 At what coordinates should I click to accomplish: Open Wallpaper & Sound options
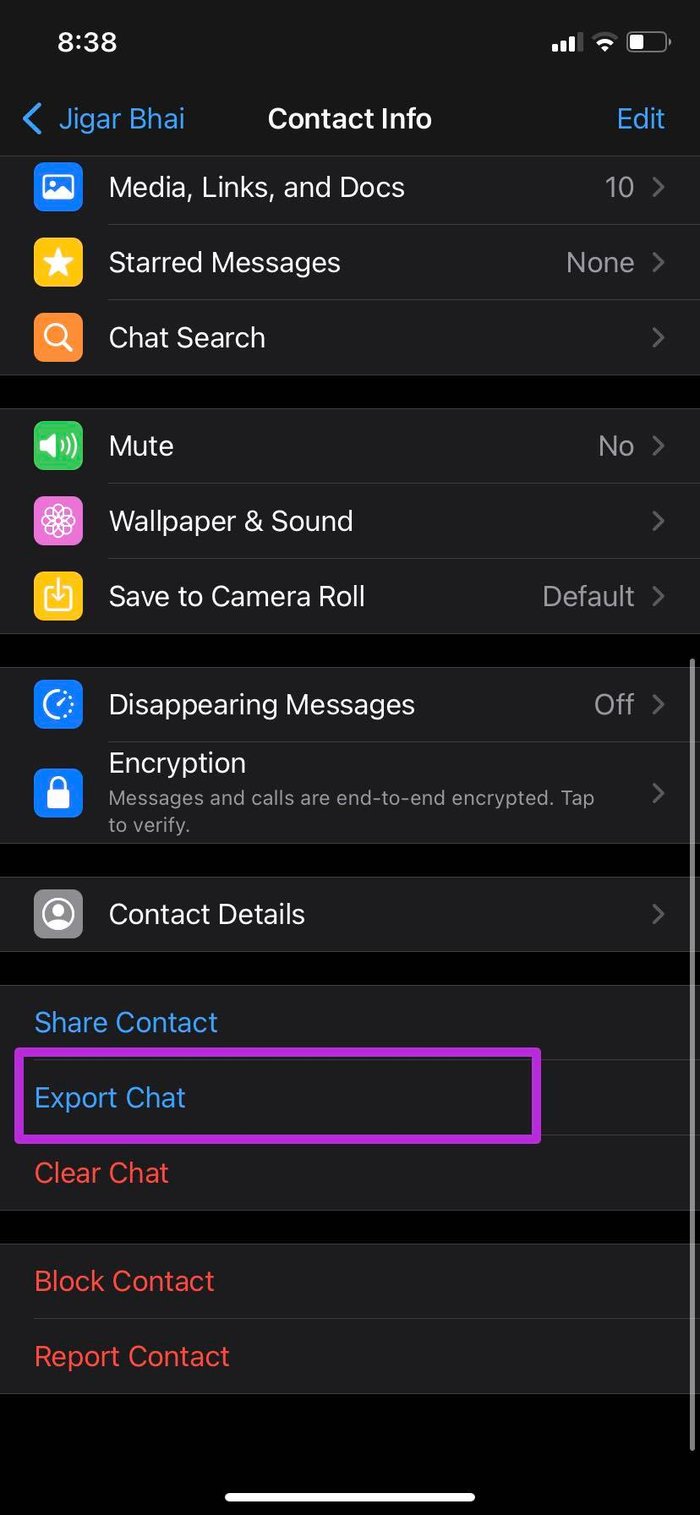point(350,521)
